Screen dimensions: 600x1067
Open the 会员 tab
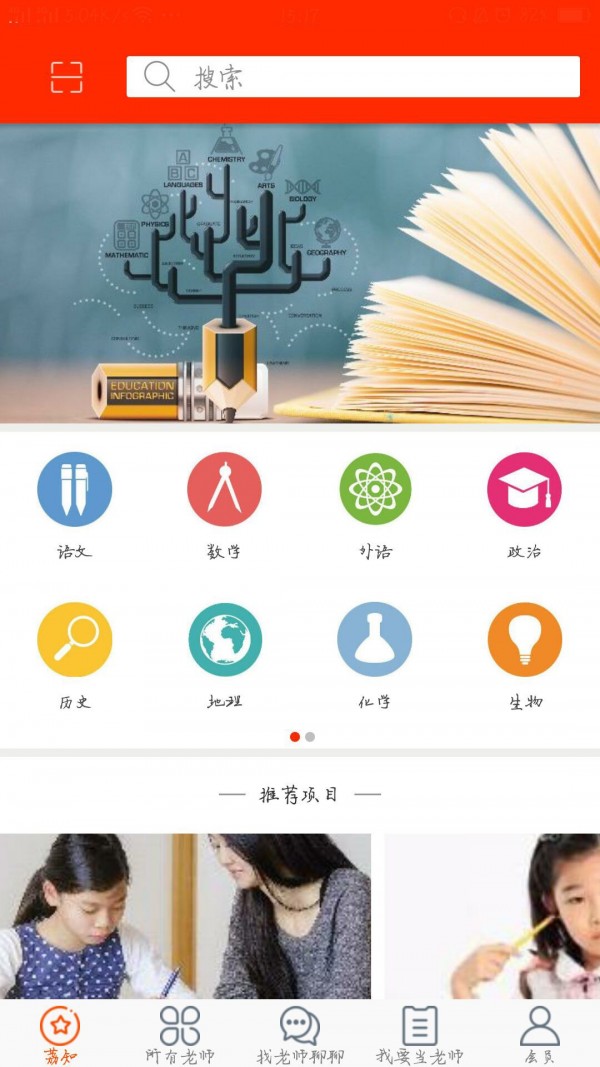pos(540,1035)
